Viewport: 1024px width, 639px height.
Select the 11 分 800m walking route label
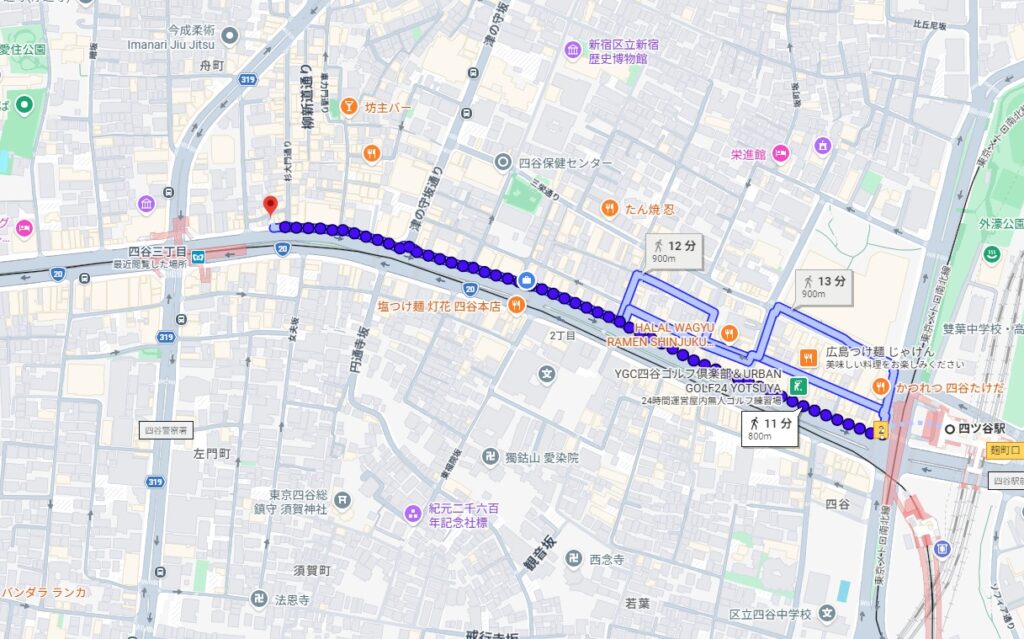click(x=771, y=429)
